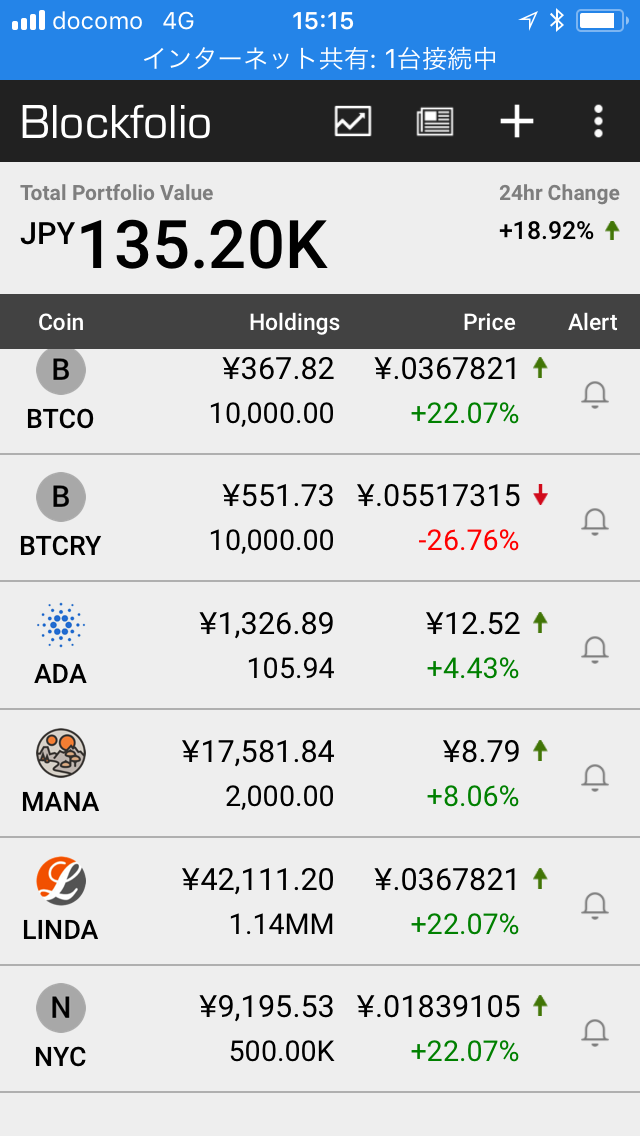Add a new coin with plus icon
The width and height of the screenshot is (640, 1136).
(517, 121)
